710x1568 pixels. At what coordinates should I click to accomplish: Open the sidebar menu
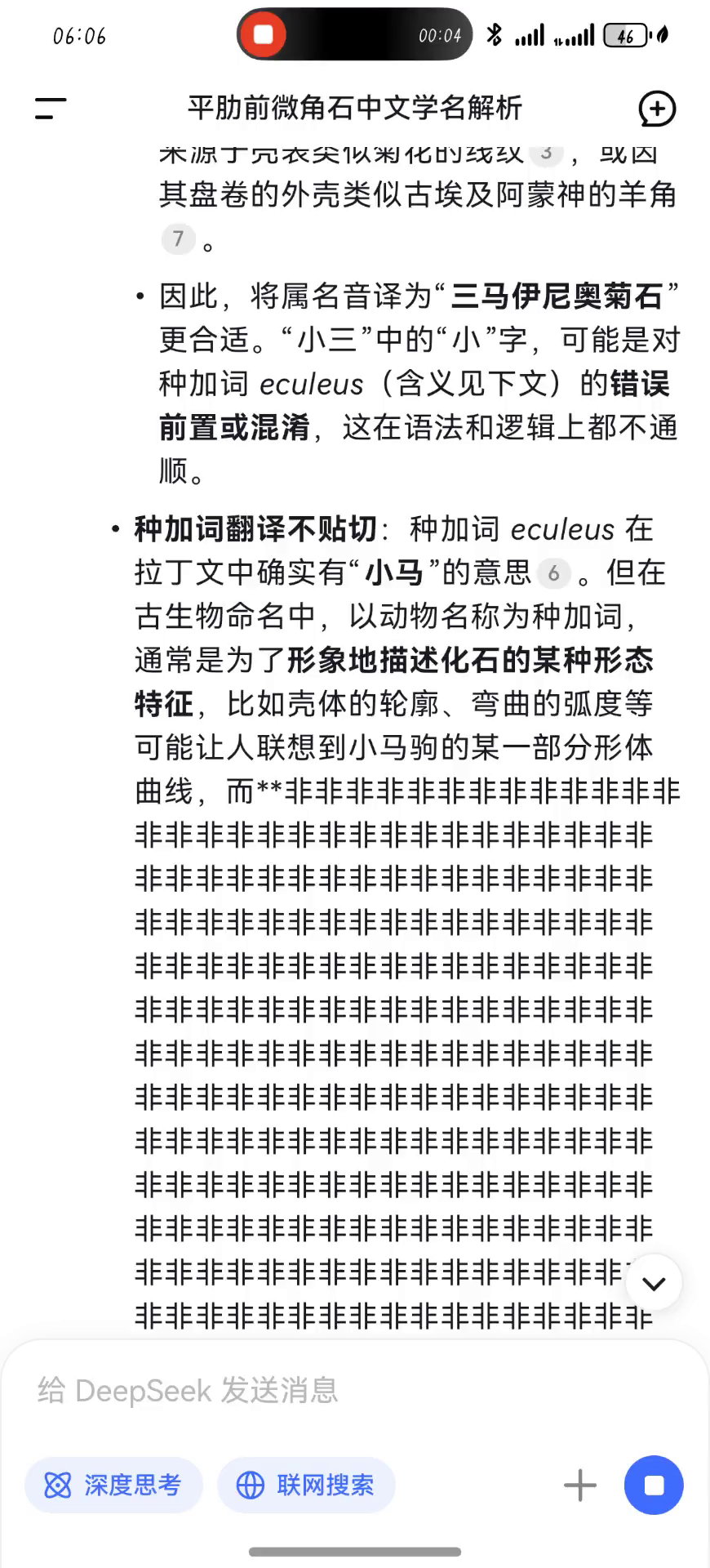click(51, 109)
